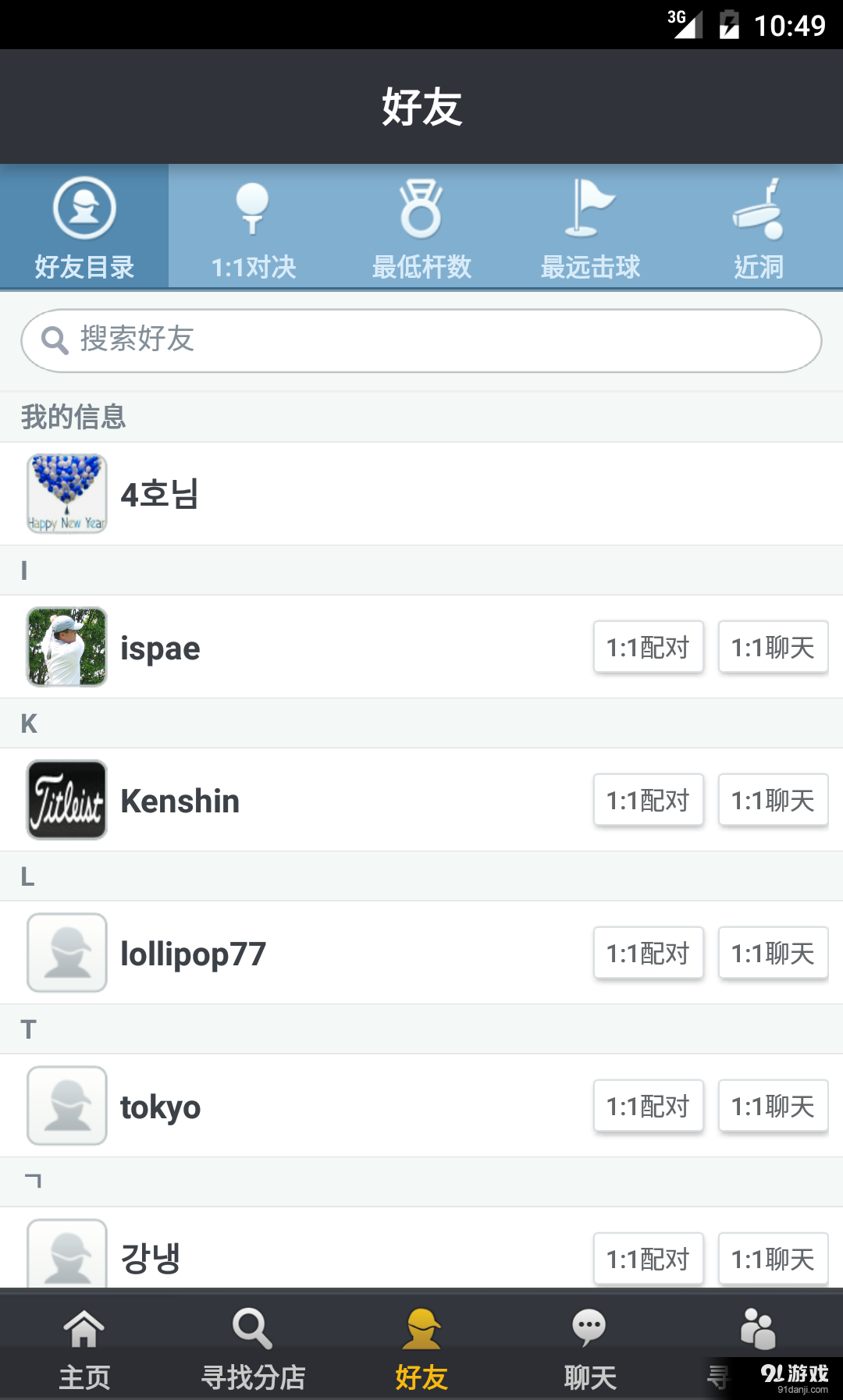This screenshot has height=1400, width=843.
Task: Tap ispae's golfer avatar thumbnail
Action: tap(66, 647)
